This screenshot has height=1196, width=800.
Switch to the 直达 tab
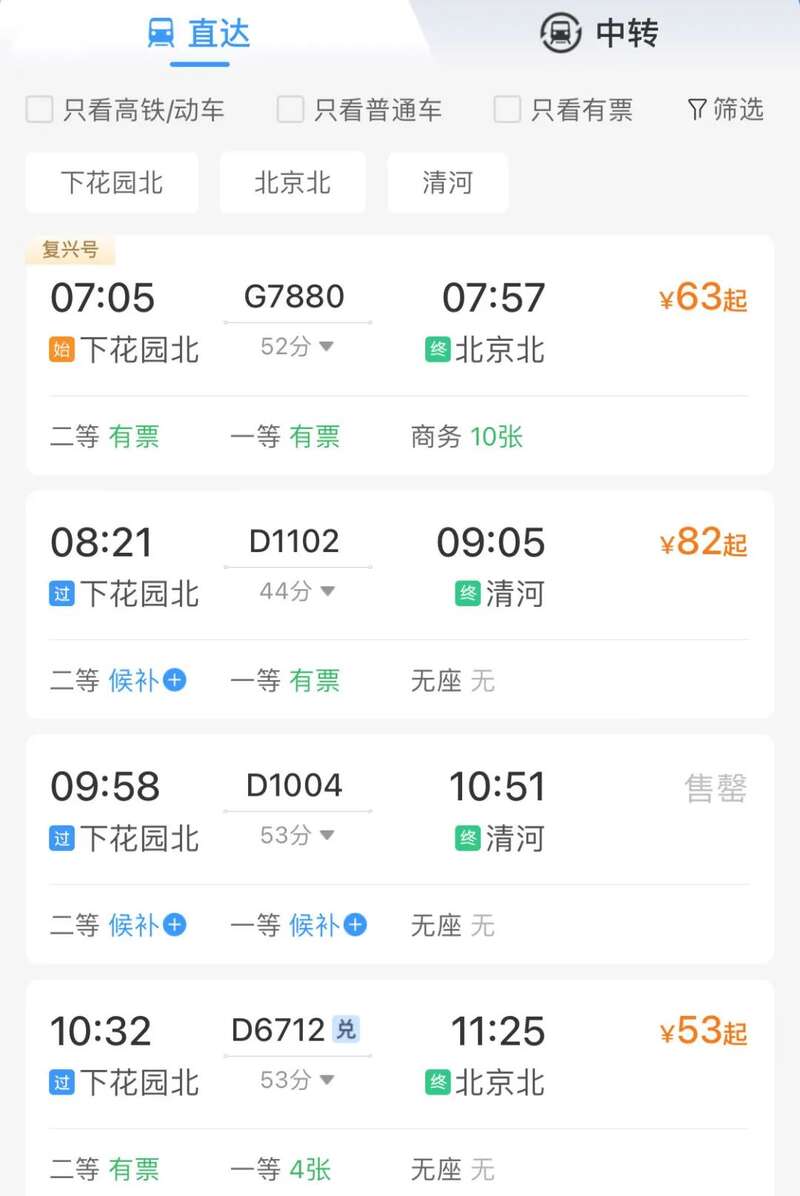pos(199,34)
